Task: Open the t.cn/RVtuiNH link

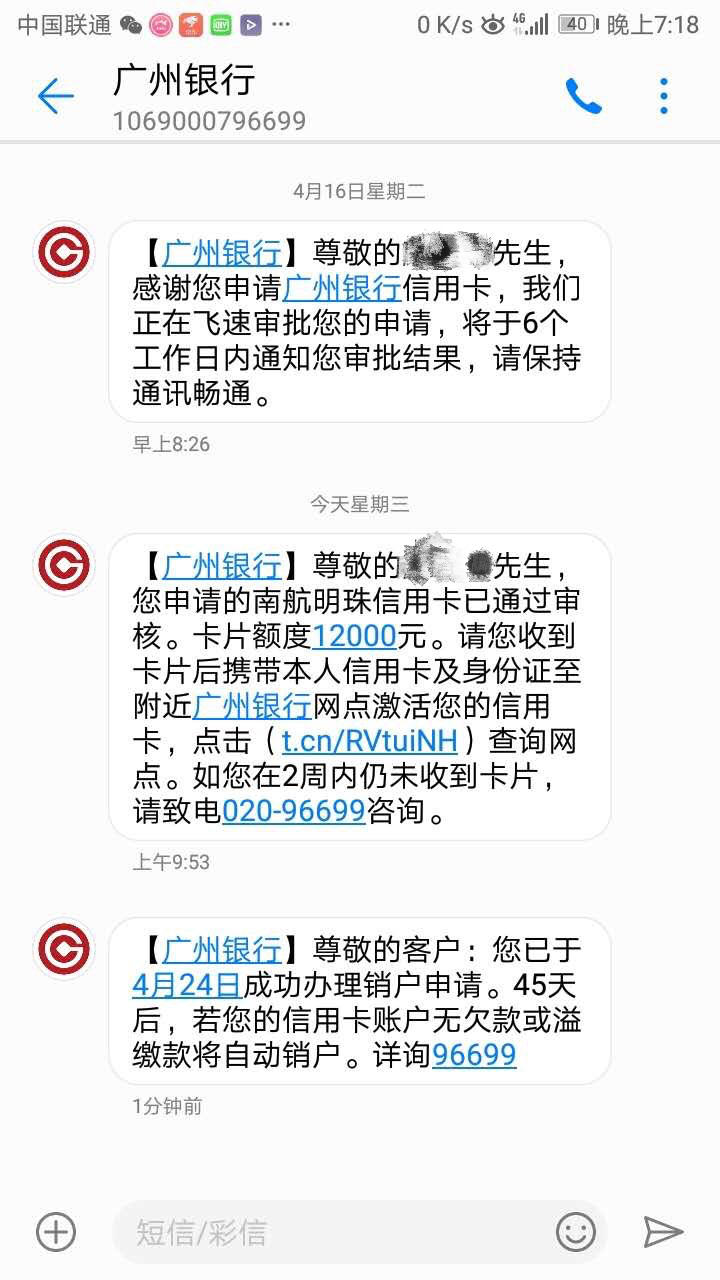Action: (x=369, y=741)
